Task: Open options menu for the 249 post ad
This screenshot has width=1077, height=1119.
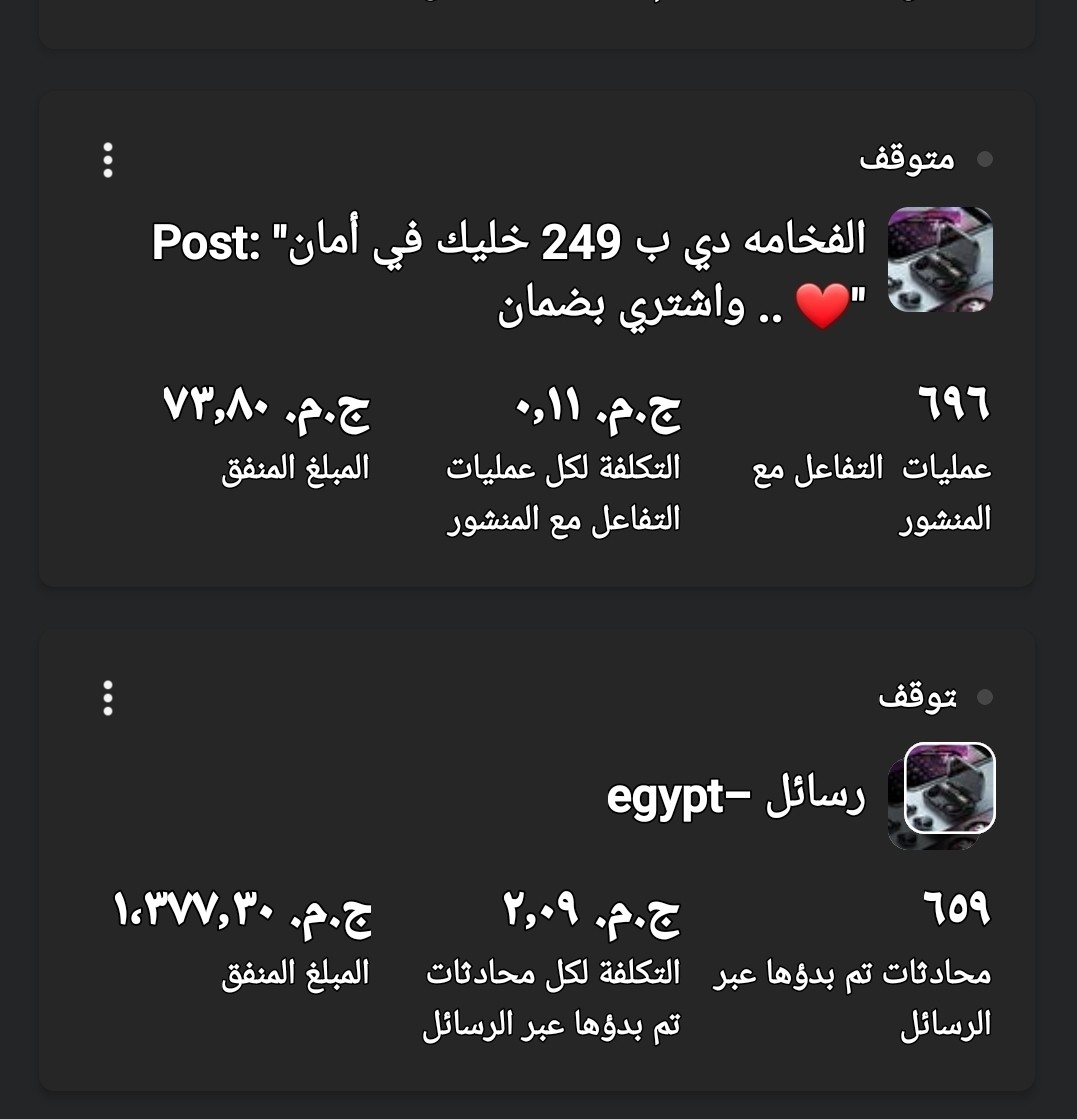Action: (x=108, y=161)
